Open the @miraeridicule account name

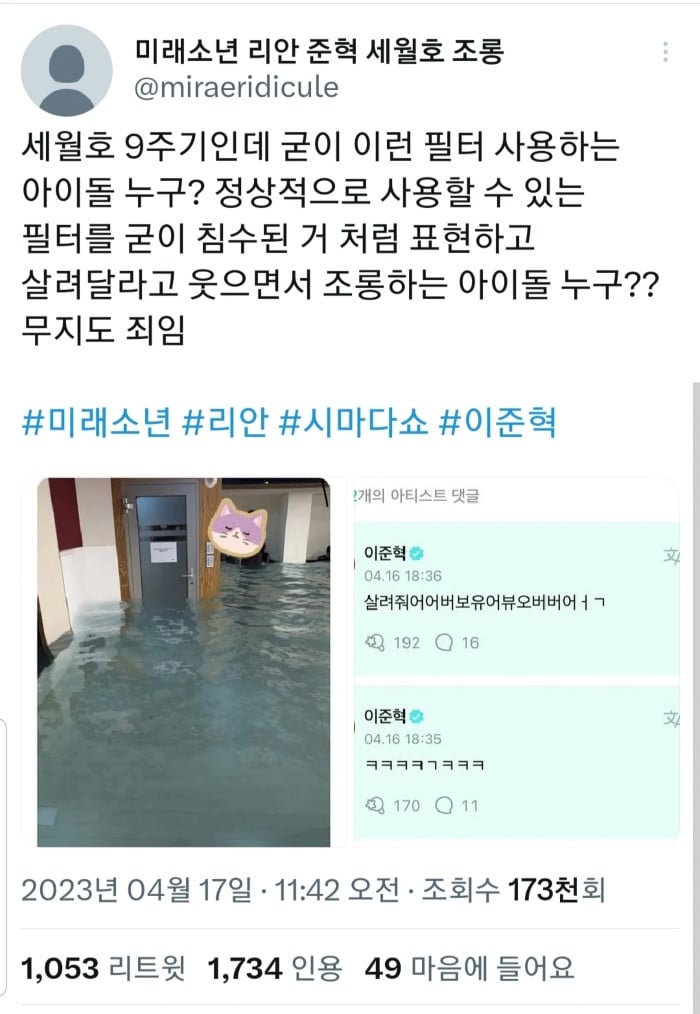point(235,88)
